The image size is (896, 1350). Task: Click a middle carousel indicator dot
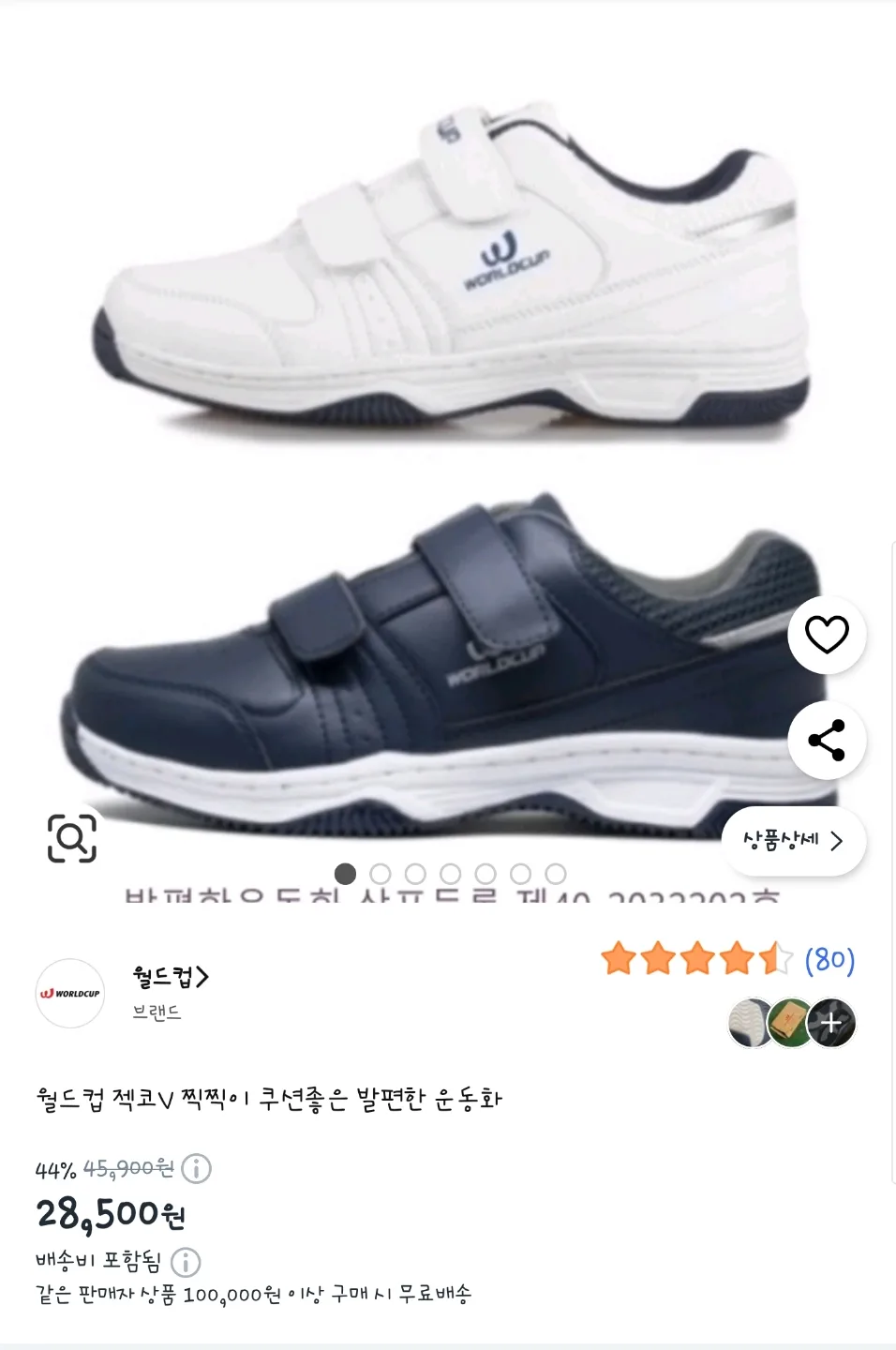tap(448, 874)
